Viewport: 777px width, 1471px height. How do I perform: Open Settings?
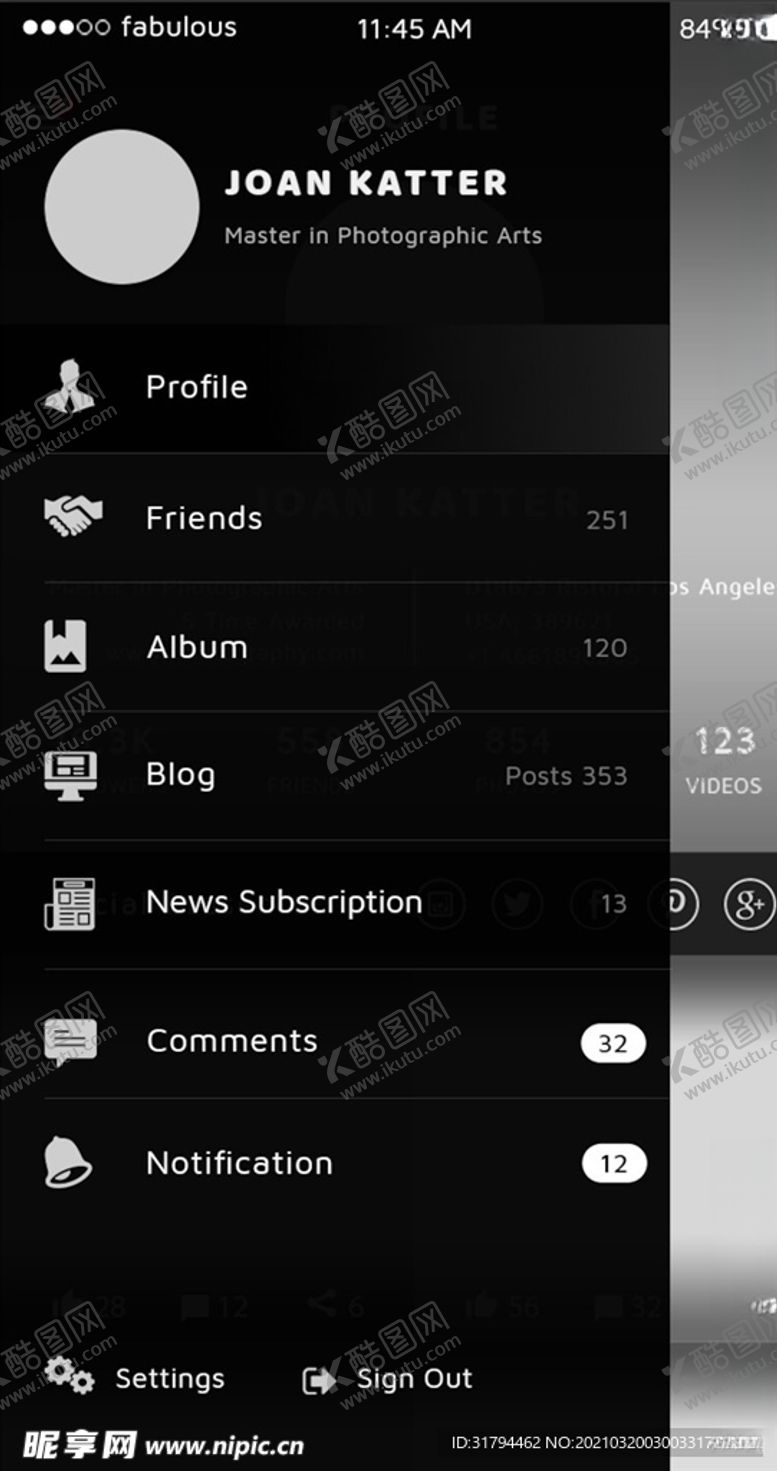tap(135, 1378)
